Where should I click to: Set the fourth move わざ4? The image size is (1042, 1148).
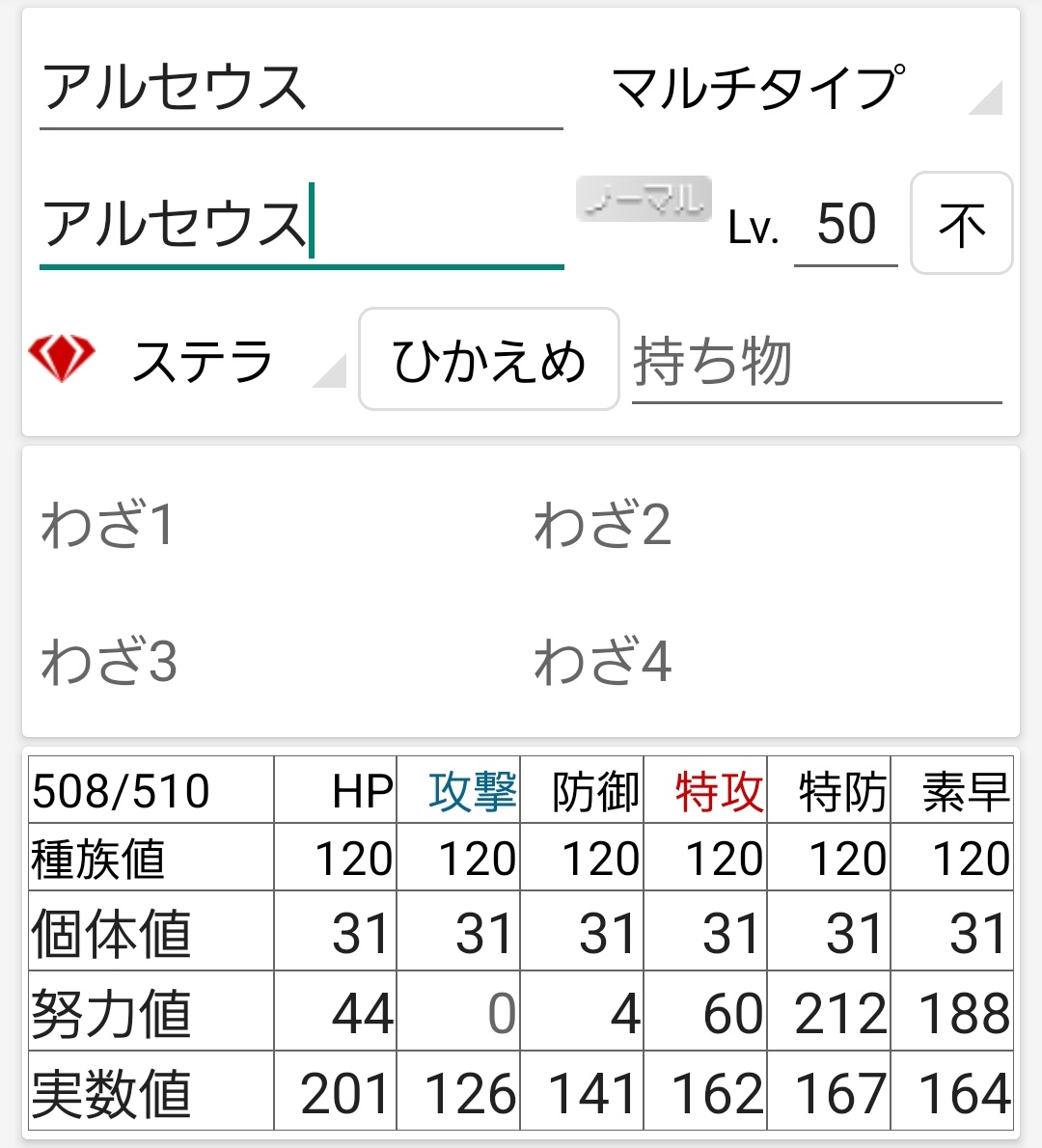point(769,661)
